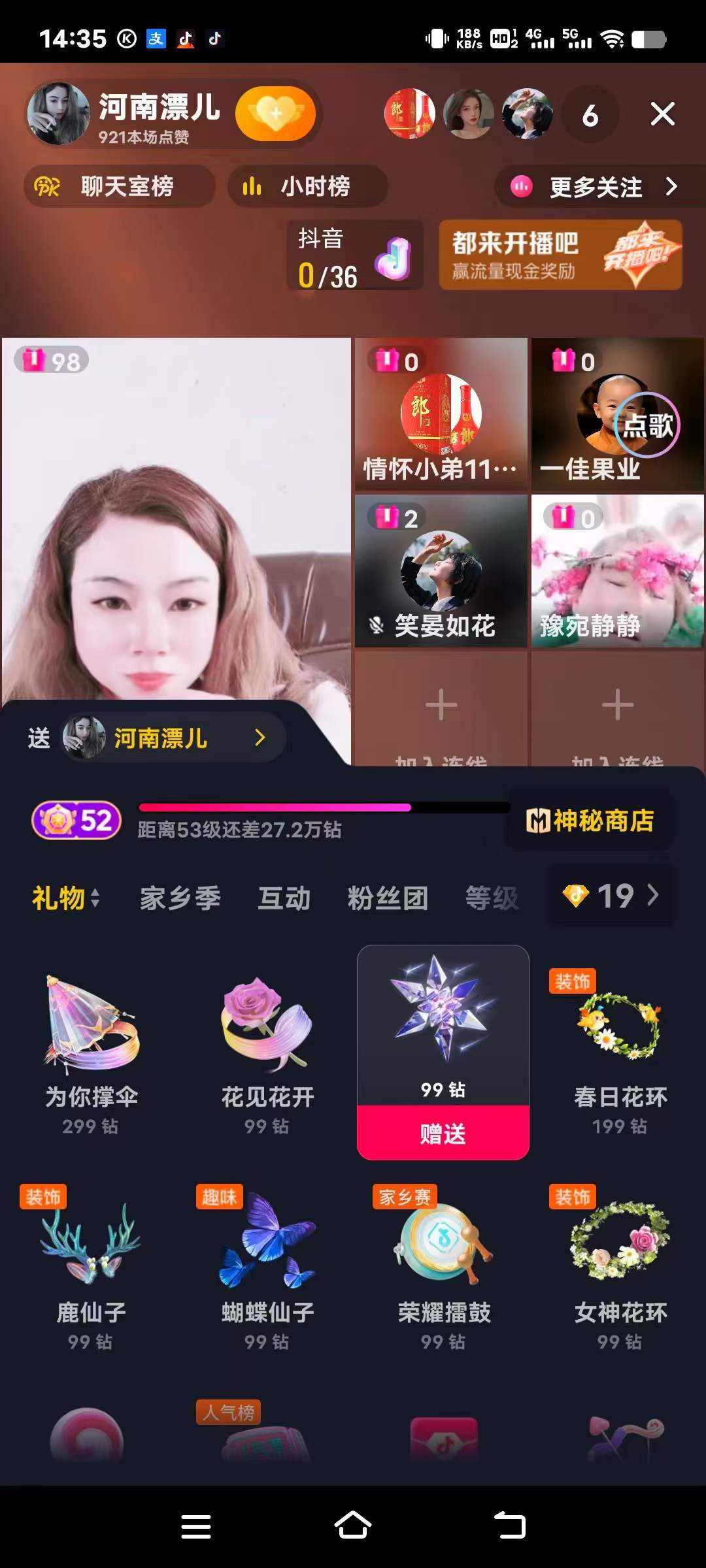The width and height of the screenshot is (706, 1568).
Task: Switch to the 家乡季 tab
Action: [x=180, y=898]
